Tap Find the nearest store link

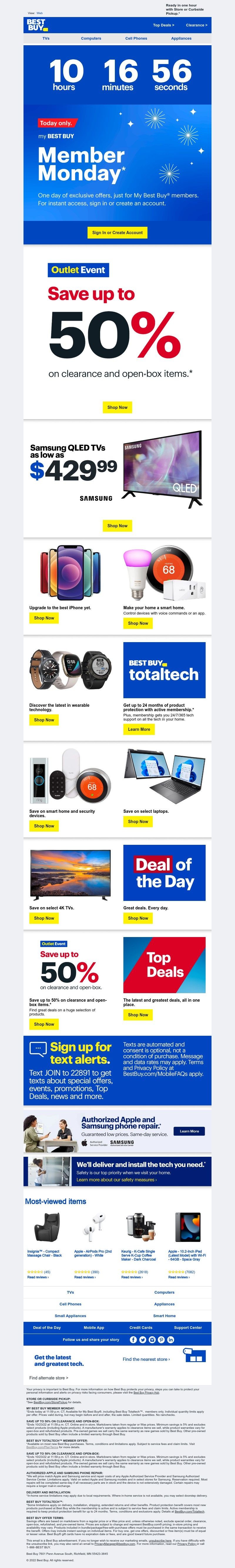[146, 1359]
